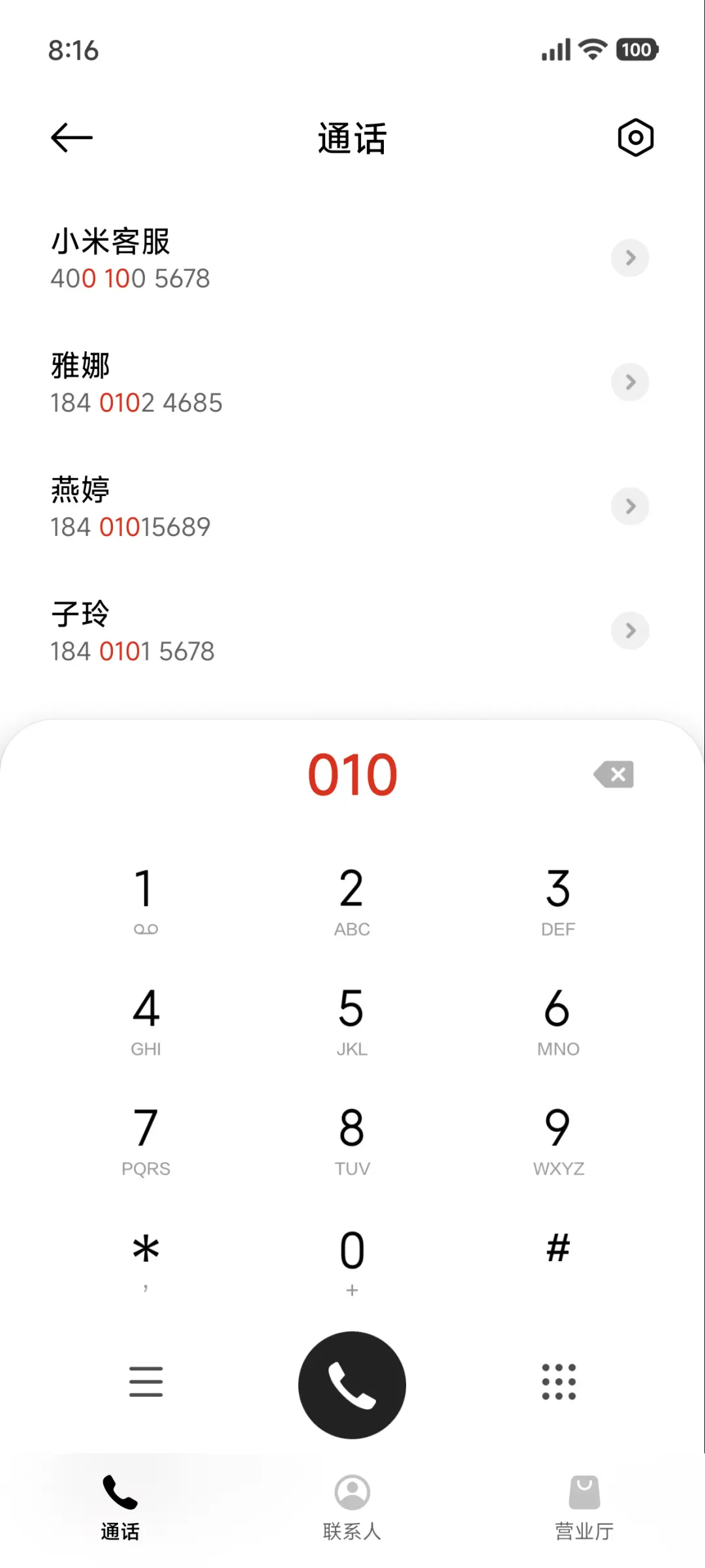Screen dimensions: 705x1568
Task: Expand call details for 燕婷
Action: [x=629, y=507]
